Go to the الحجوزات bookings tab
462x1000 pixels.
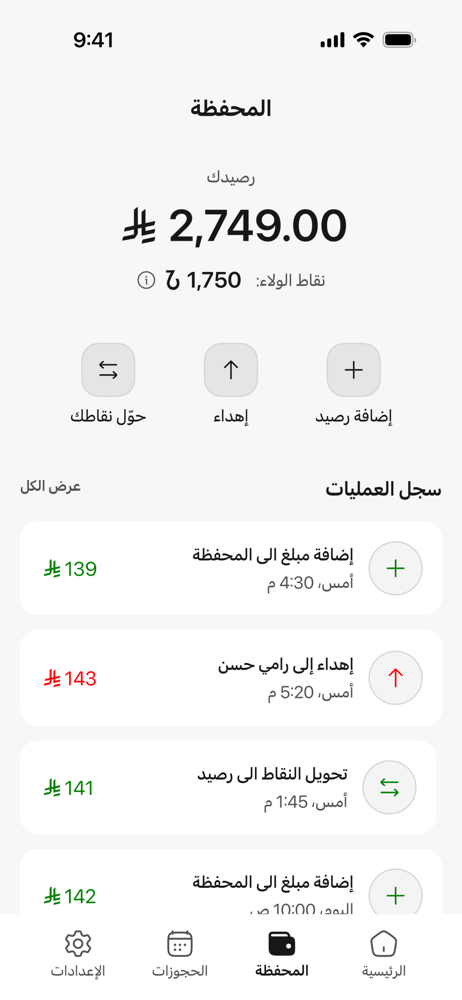pyautogui.click(x=180, y=955)
